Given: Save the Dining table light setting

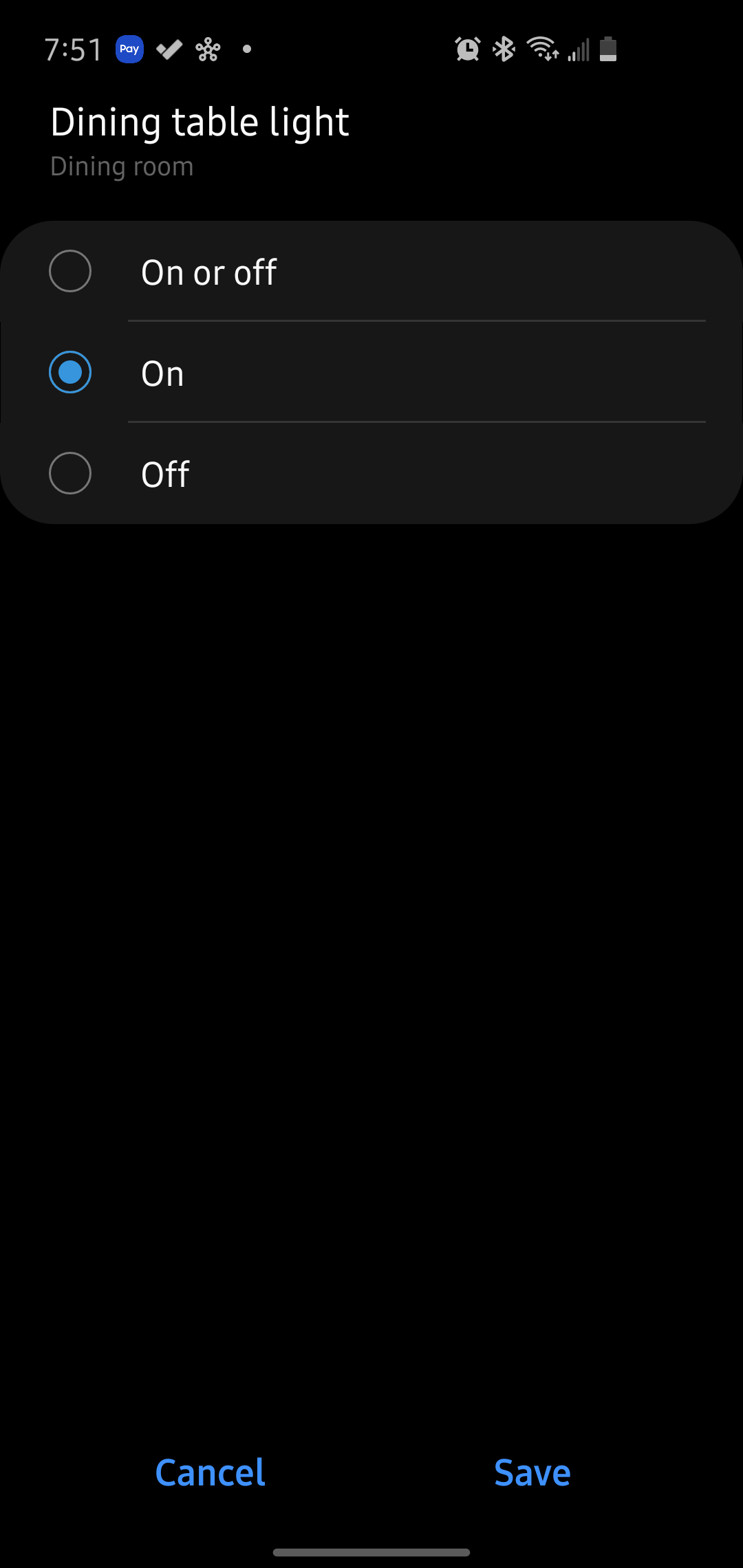Looking at the screenshot, I should point(532,1472).
